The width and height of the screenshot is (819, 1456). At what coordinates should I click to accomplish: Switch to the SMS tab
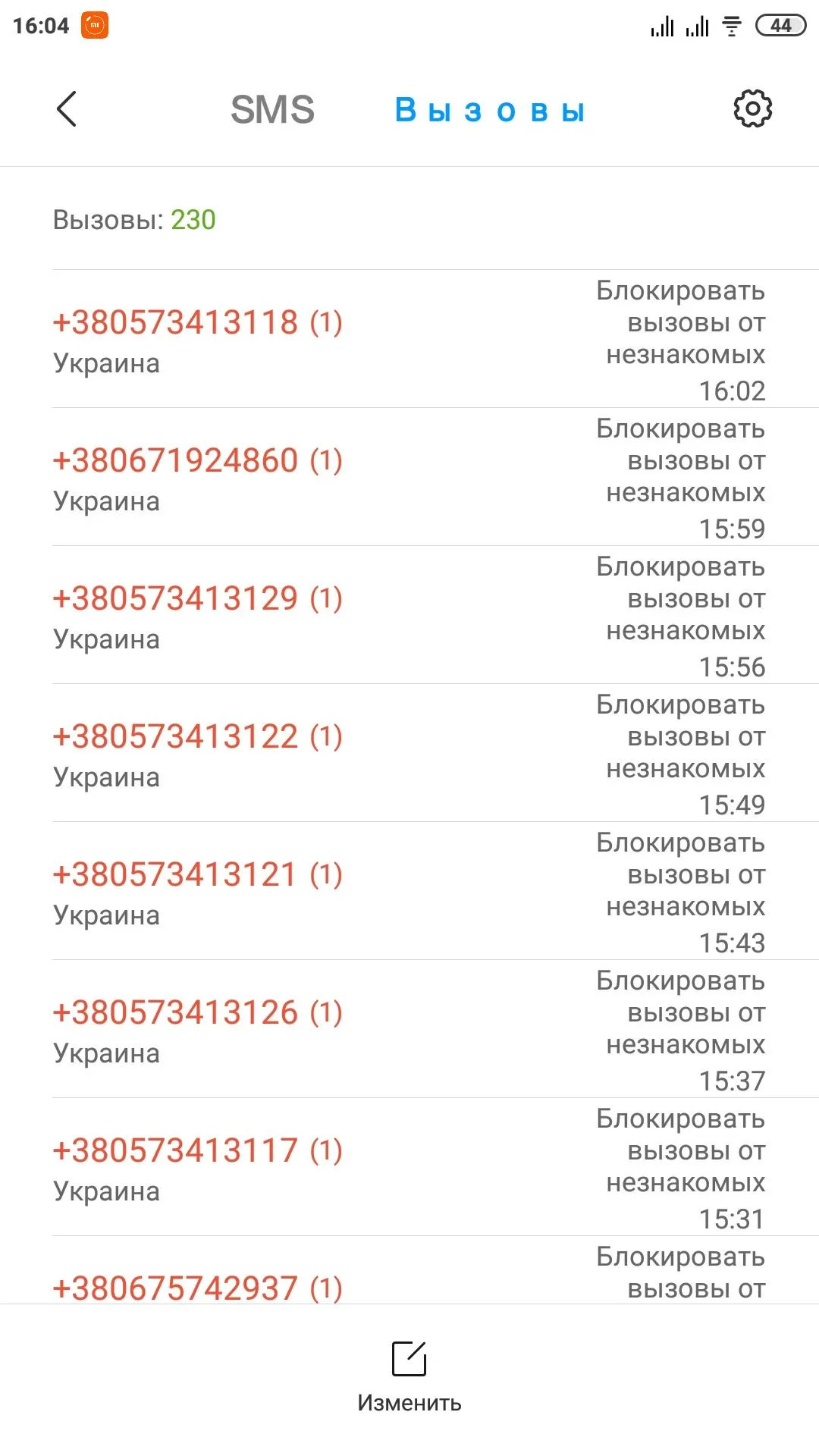coord(272,110)
